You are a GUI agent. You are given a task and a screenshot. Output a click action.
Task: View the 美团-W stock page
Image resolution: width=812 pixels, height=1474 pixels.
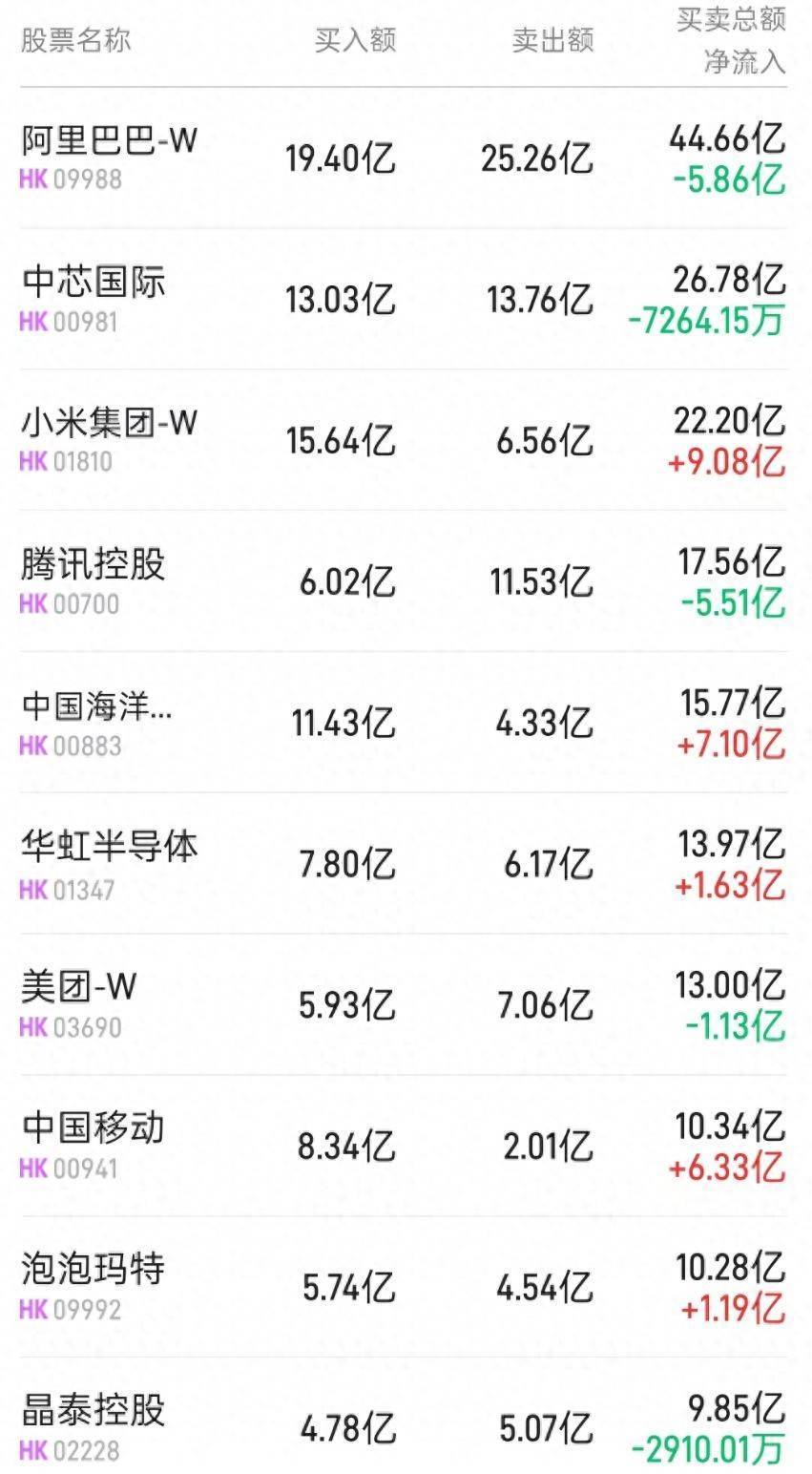[x=79, y=1004]
